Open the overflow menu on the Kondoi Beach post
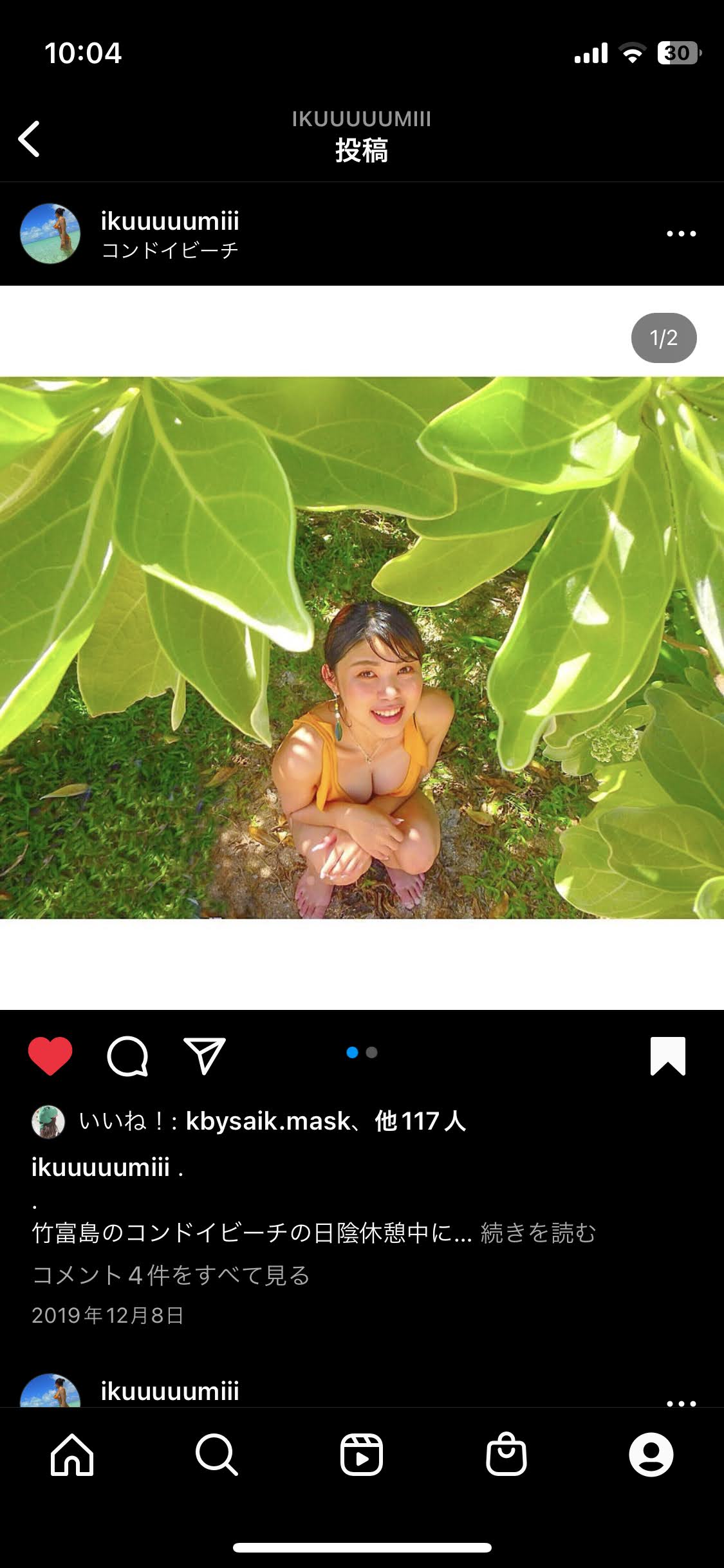 coord(681,234)
